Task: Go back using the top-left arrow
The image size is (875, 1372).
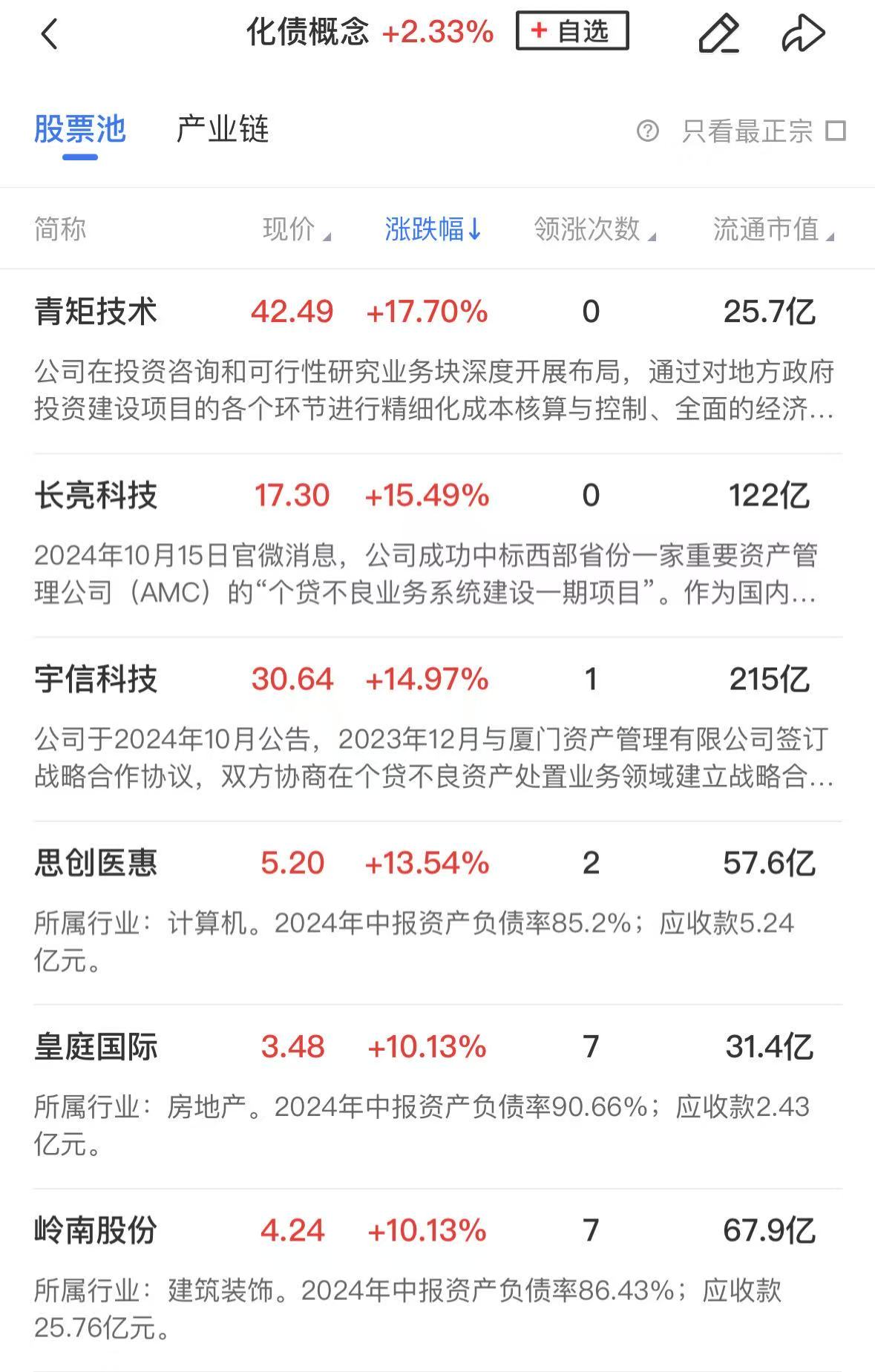Action: click(49, 34)
